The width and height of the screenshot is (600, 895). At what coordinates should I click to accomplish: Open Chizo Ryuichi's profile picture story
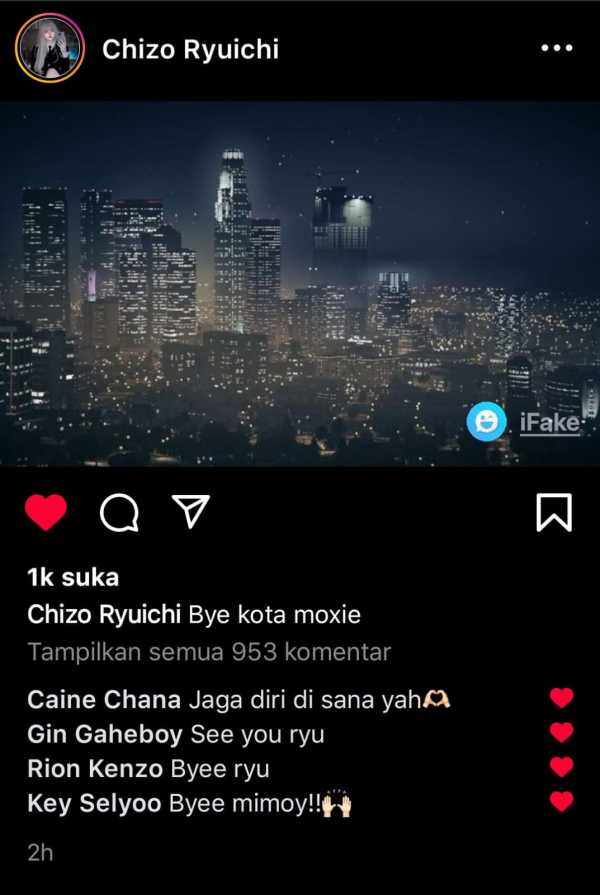pyautogui.click(x=49, y=49)
